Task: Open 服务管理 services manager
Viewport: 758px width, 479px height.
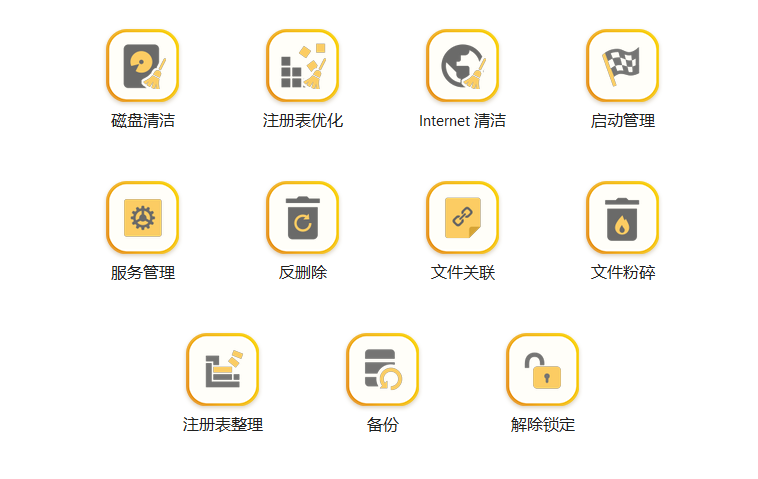Action: coord(143,218)
